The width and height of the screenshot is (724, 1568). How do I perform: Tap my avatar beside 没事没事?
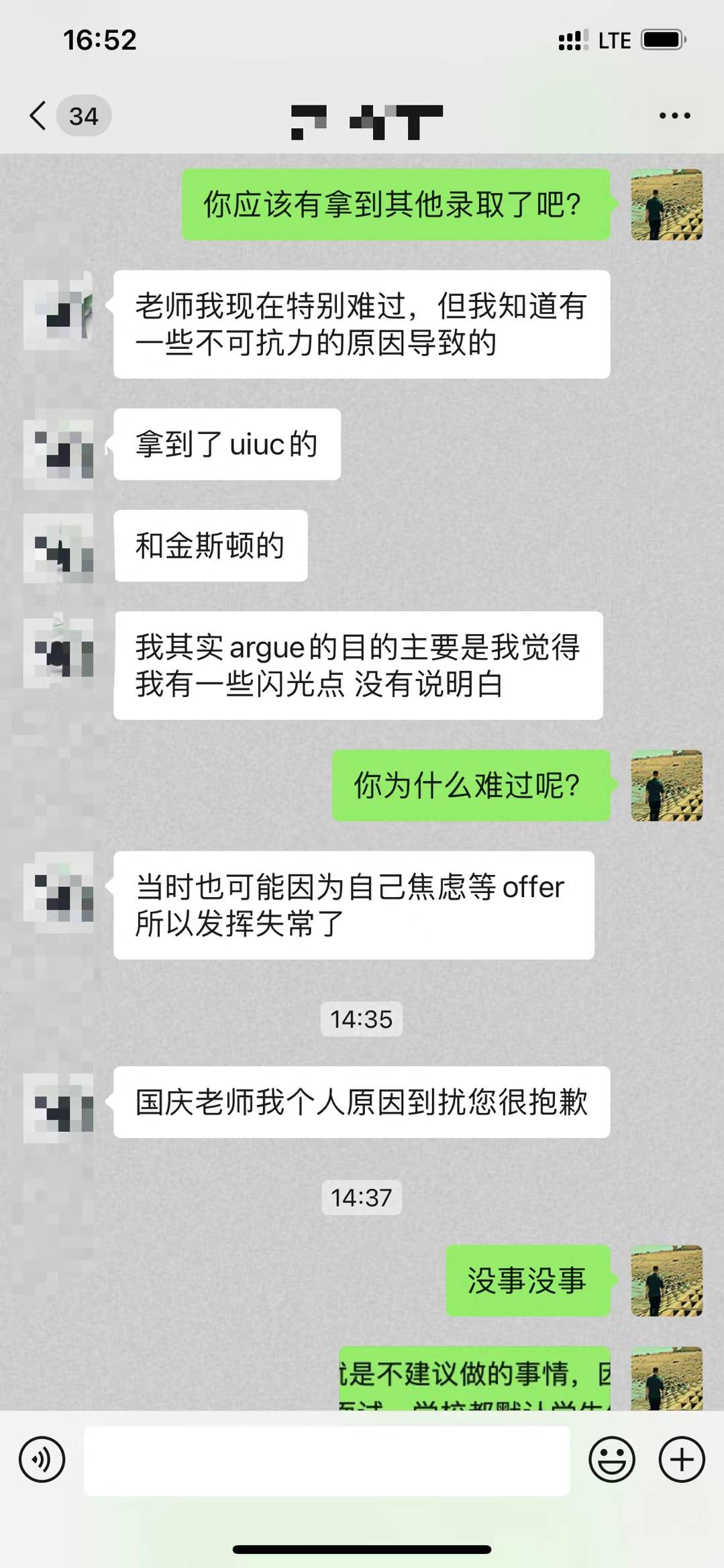(x=666, y=1280)
